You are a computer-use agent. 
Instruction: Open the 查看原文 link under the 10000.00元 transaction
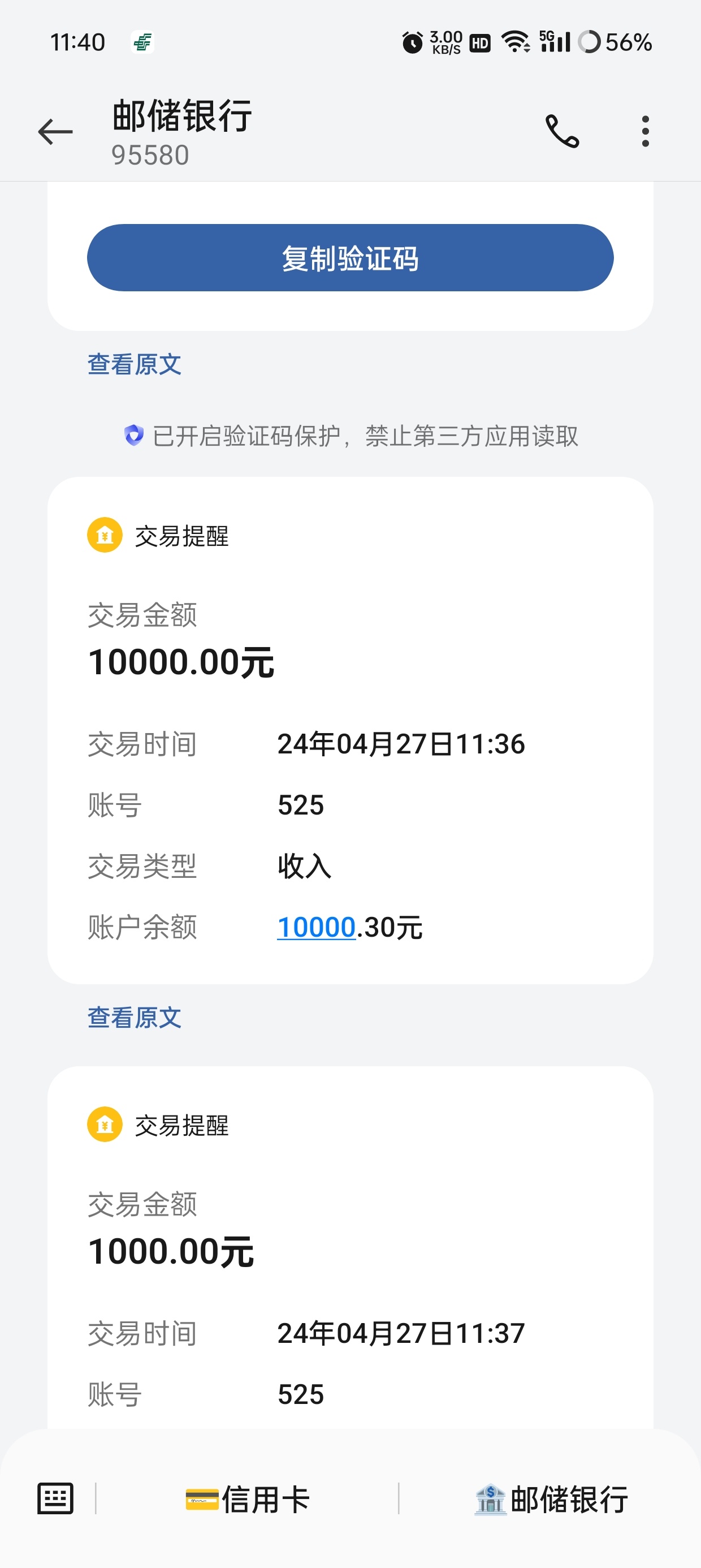pyautogui.click(x=135, y=1017)
